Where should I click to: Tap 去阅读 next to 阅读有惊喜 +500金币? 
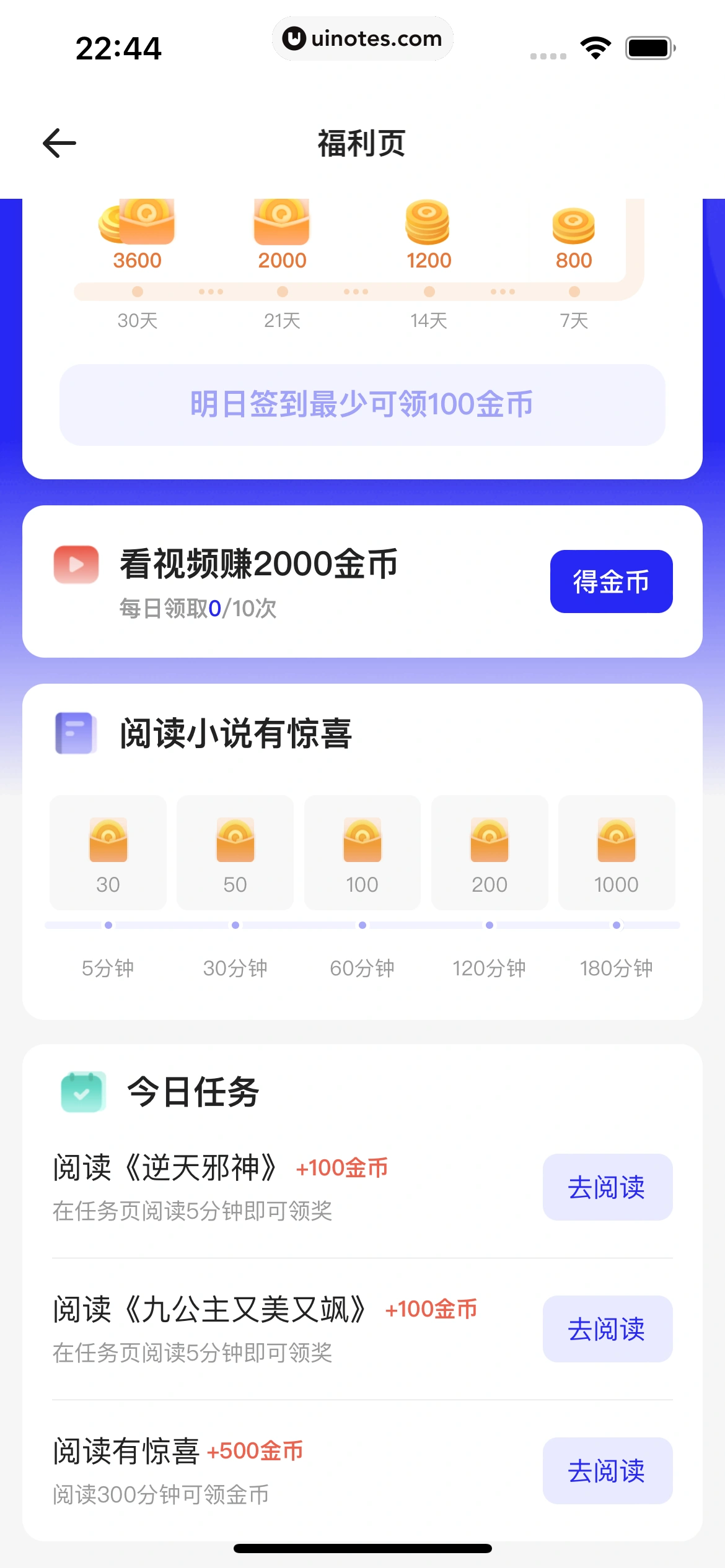[x=607, y=1472]
